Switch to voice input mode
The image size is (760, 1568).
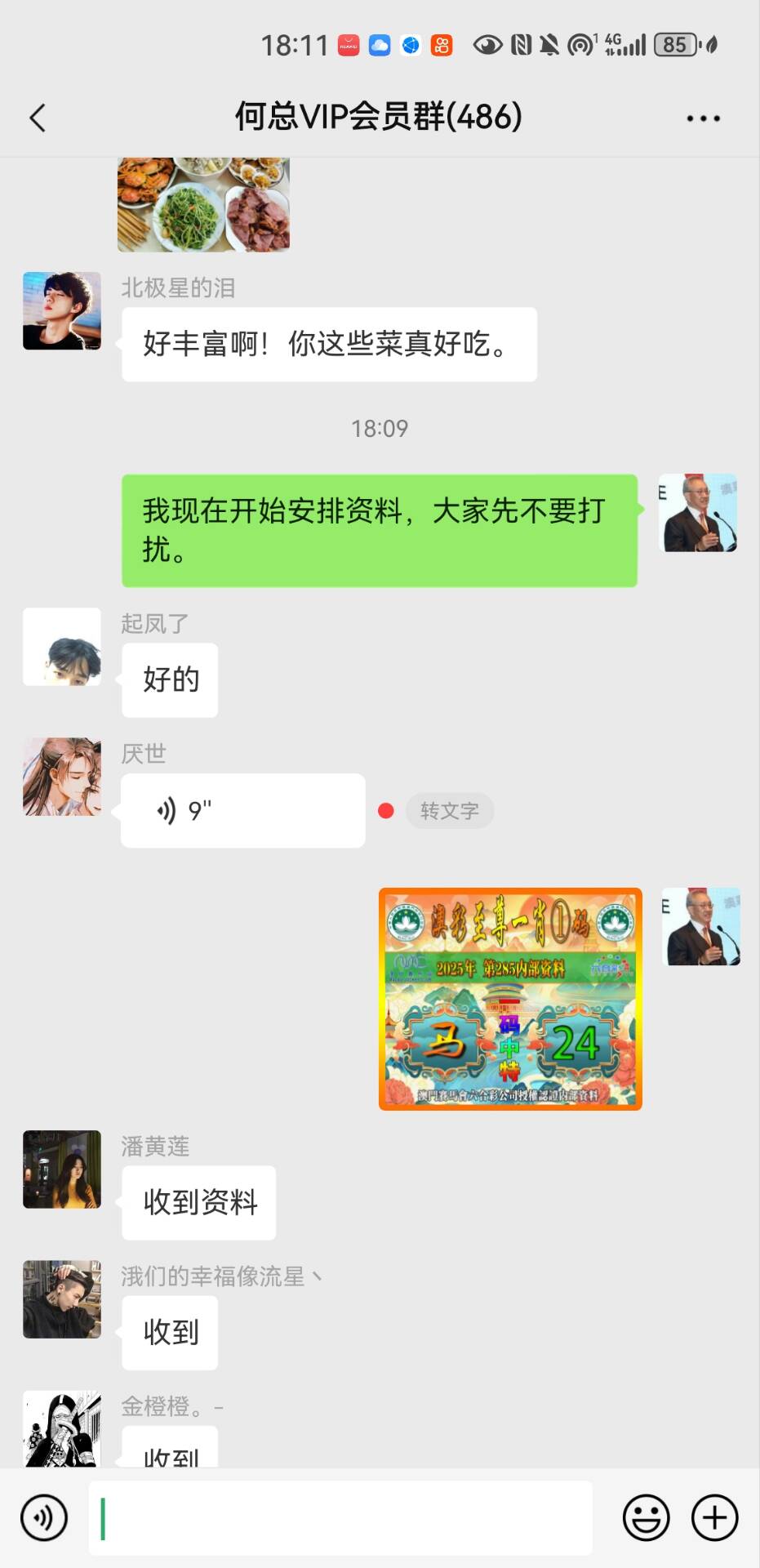click(x=44, y=1517)
